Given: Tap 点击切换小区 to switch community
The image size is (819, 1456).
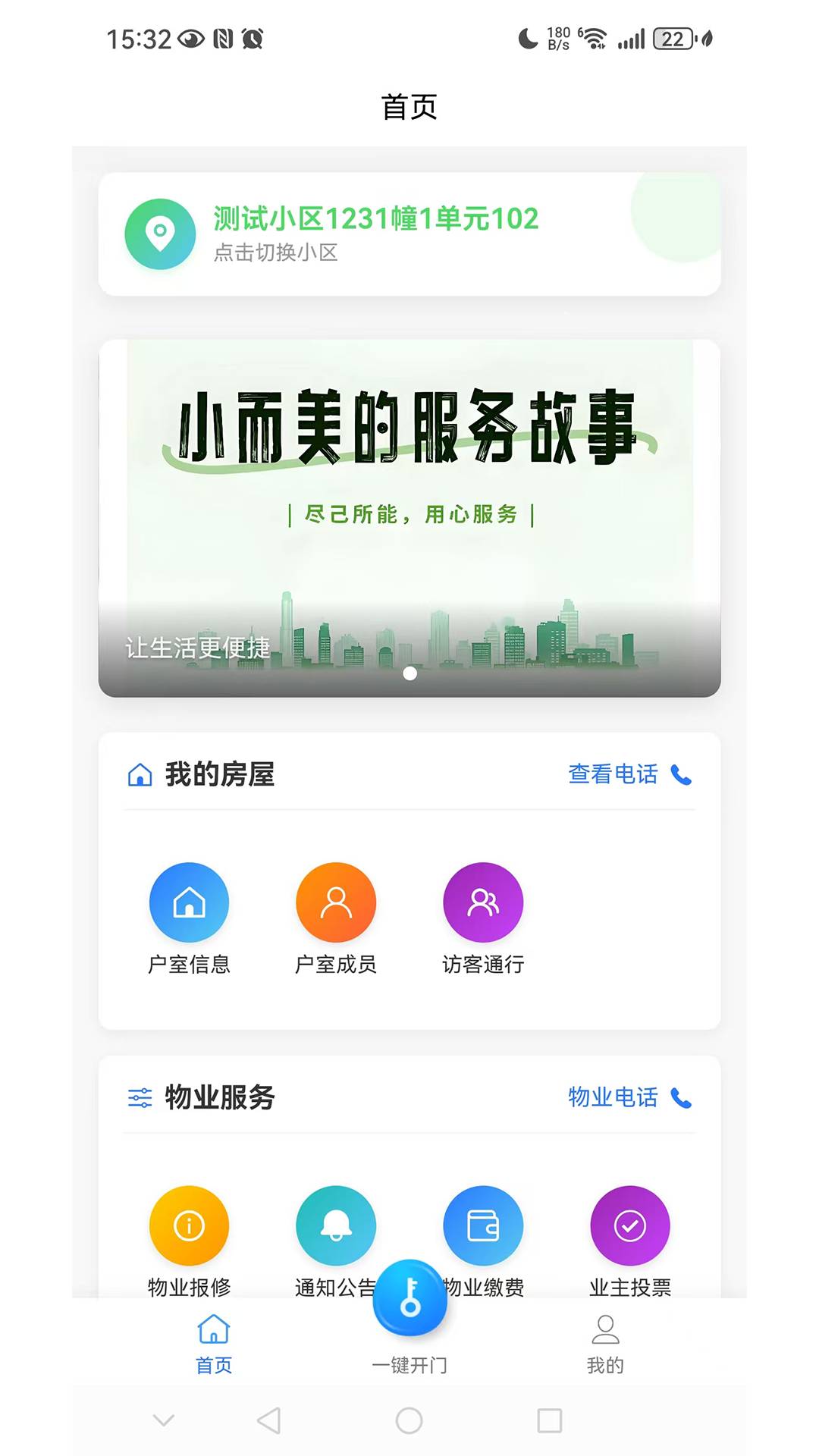Looking at the screenshot, I should point(276,256).
